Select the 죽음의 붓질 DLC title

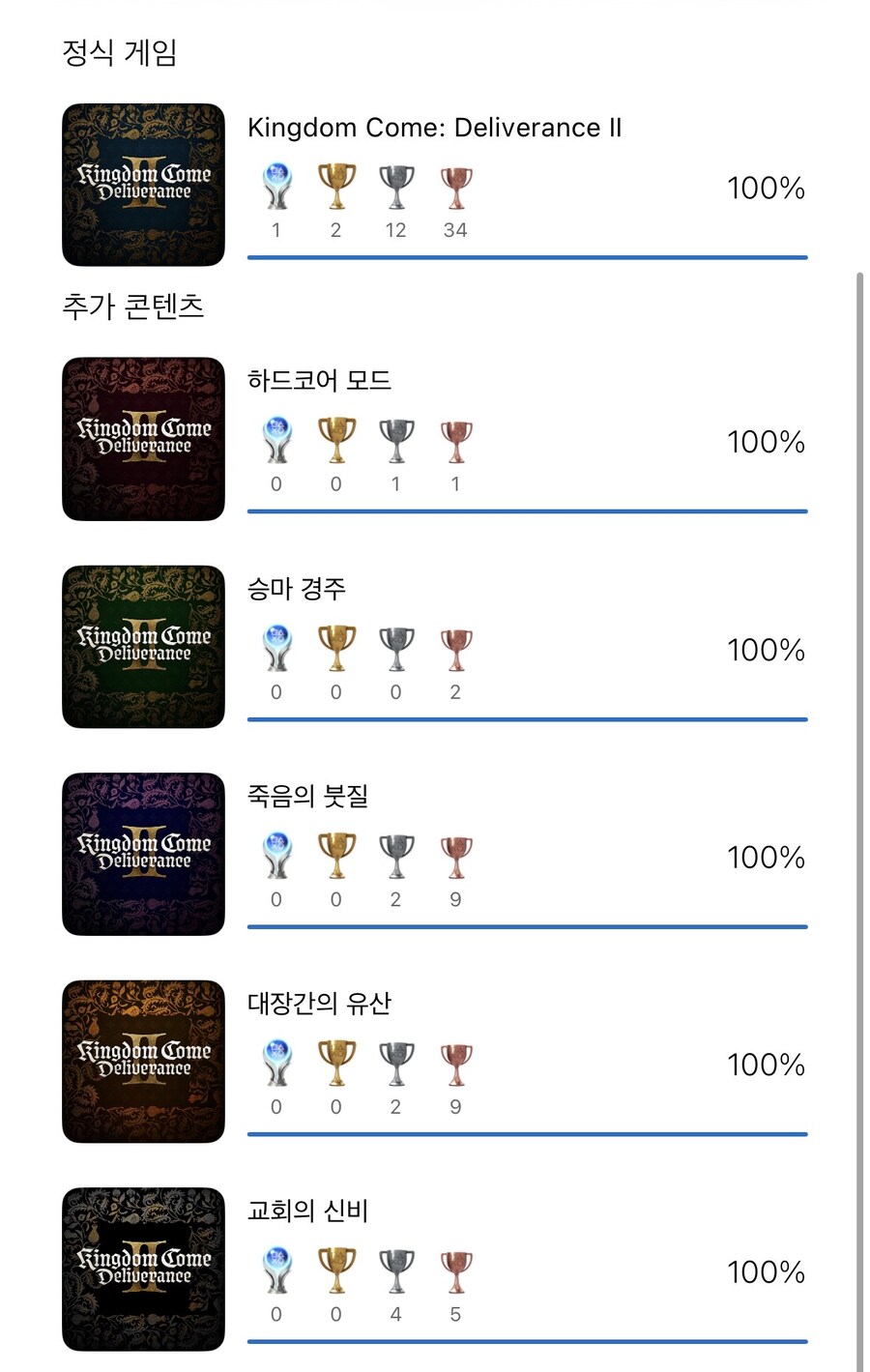click(307, 795)
